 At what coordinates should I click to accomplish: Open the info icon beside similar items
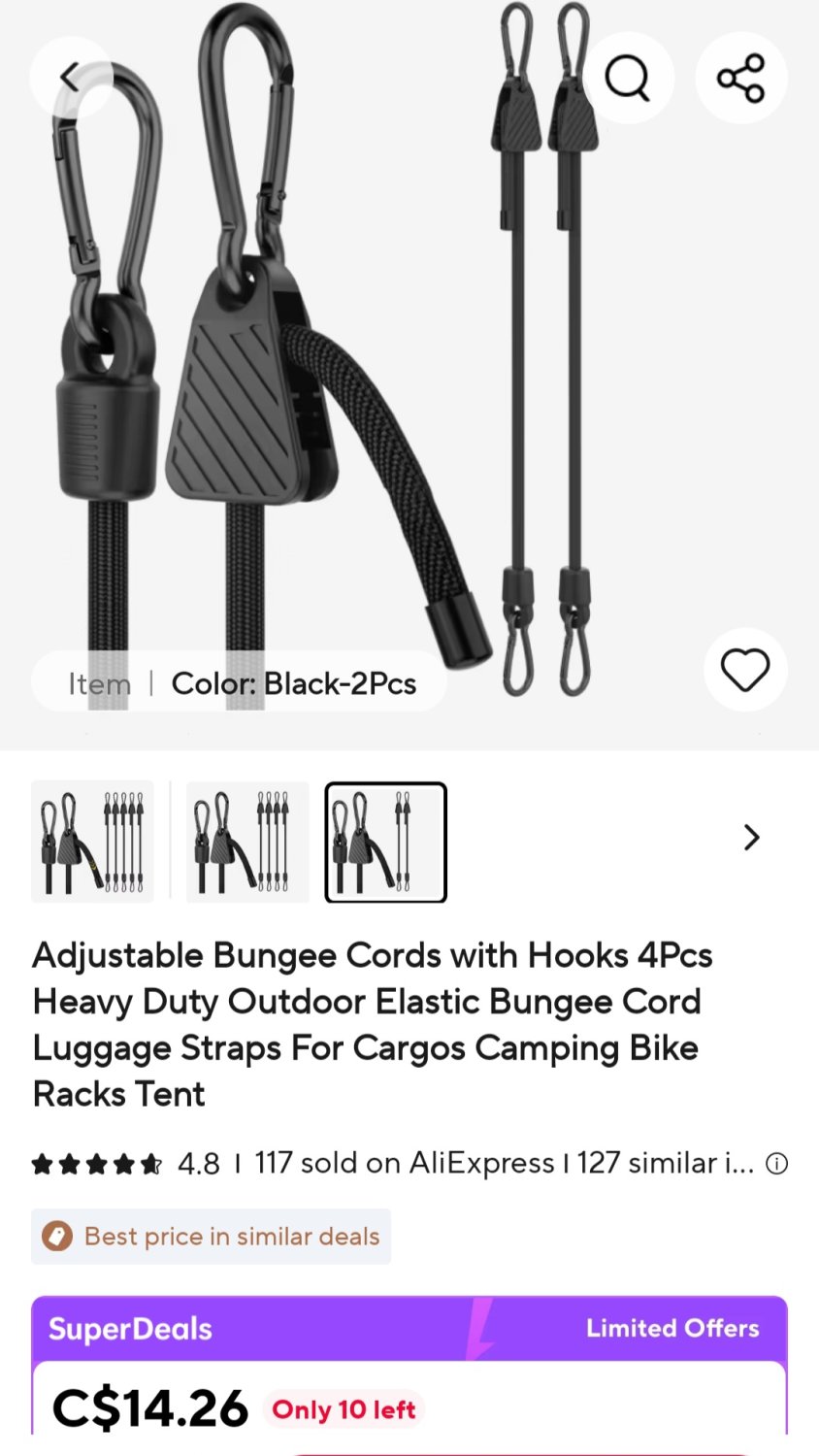[x=776, y=1163]
